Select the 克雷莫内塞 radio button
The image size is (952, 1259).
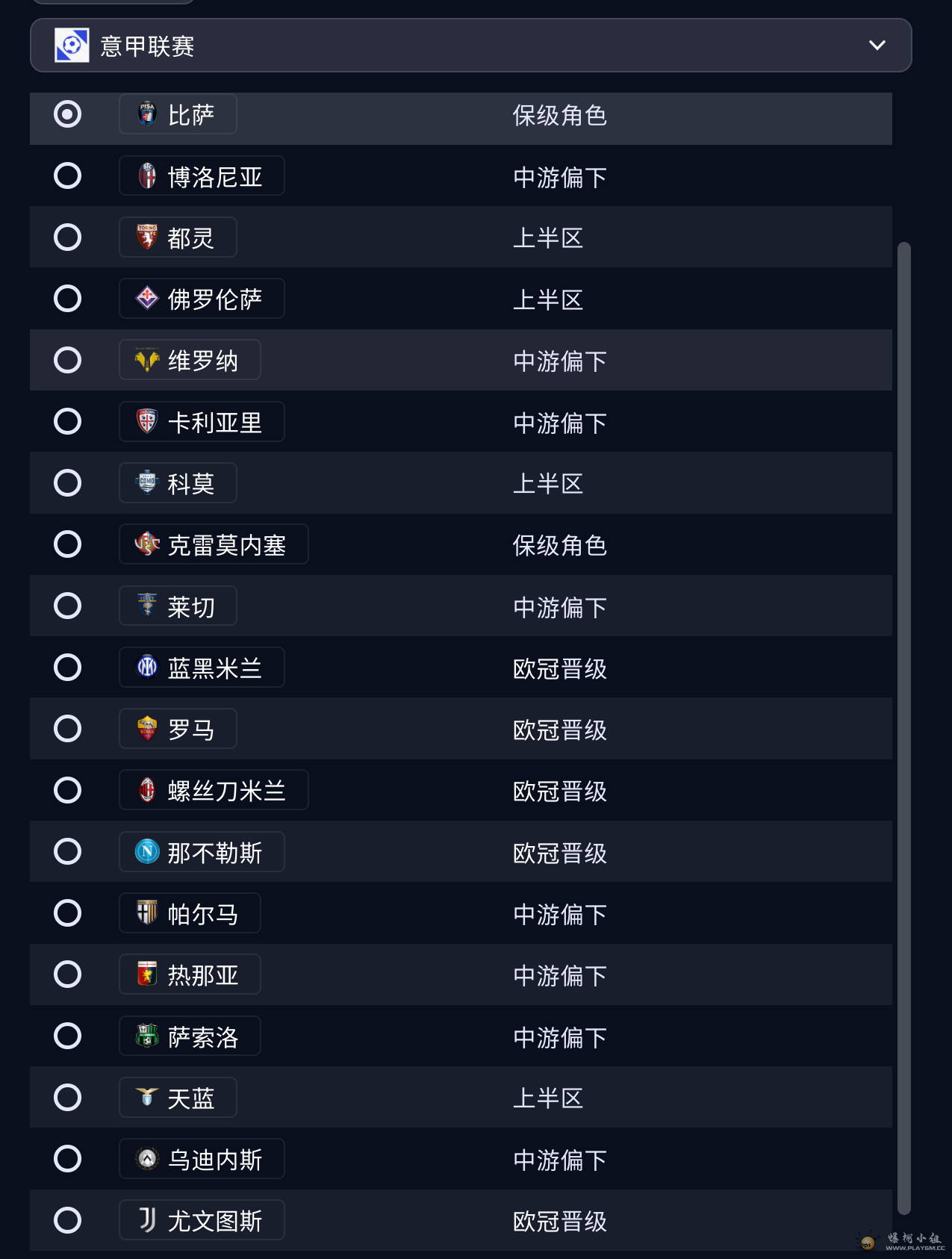(x=67, y=544)
